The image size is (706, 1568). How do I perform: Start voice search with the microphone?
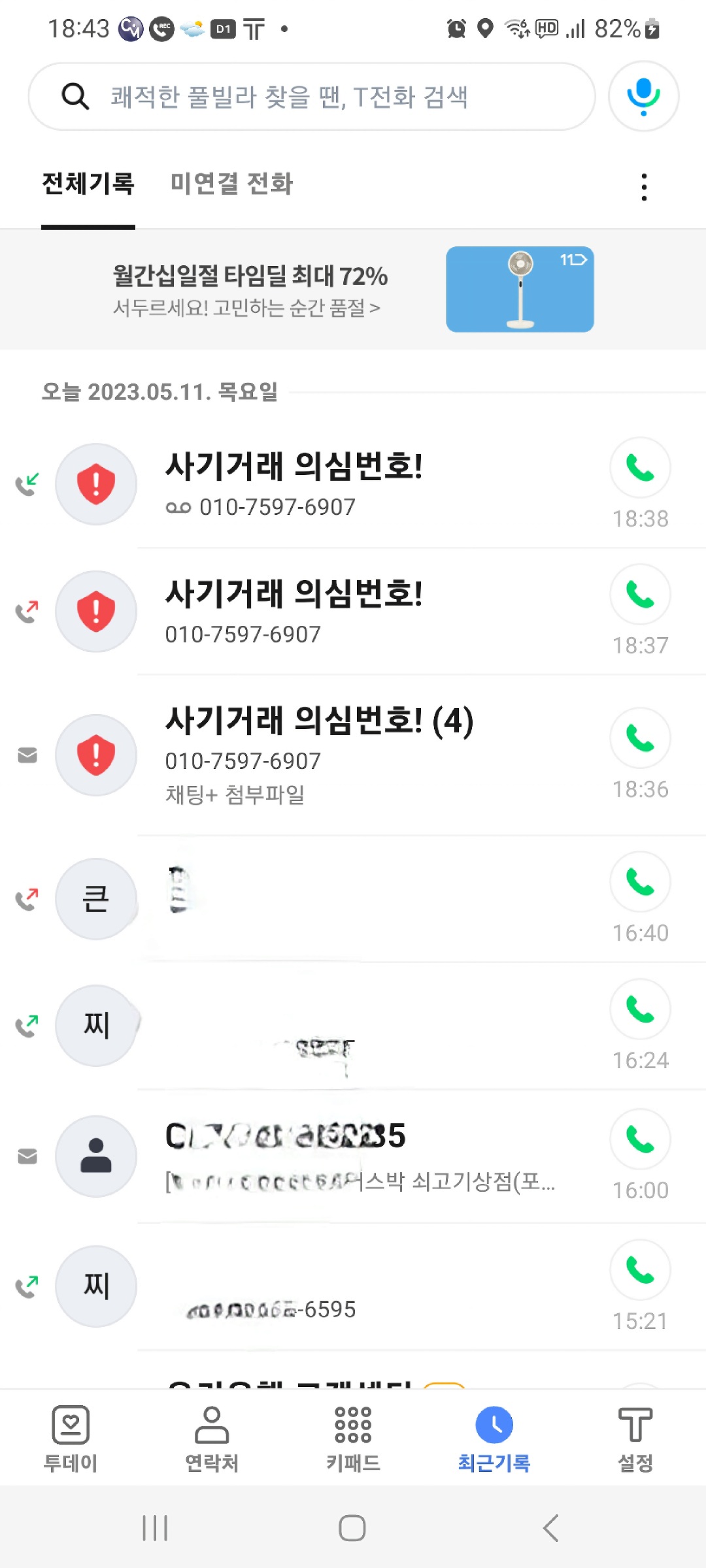pos(643,96)
